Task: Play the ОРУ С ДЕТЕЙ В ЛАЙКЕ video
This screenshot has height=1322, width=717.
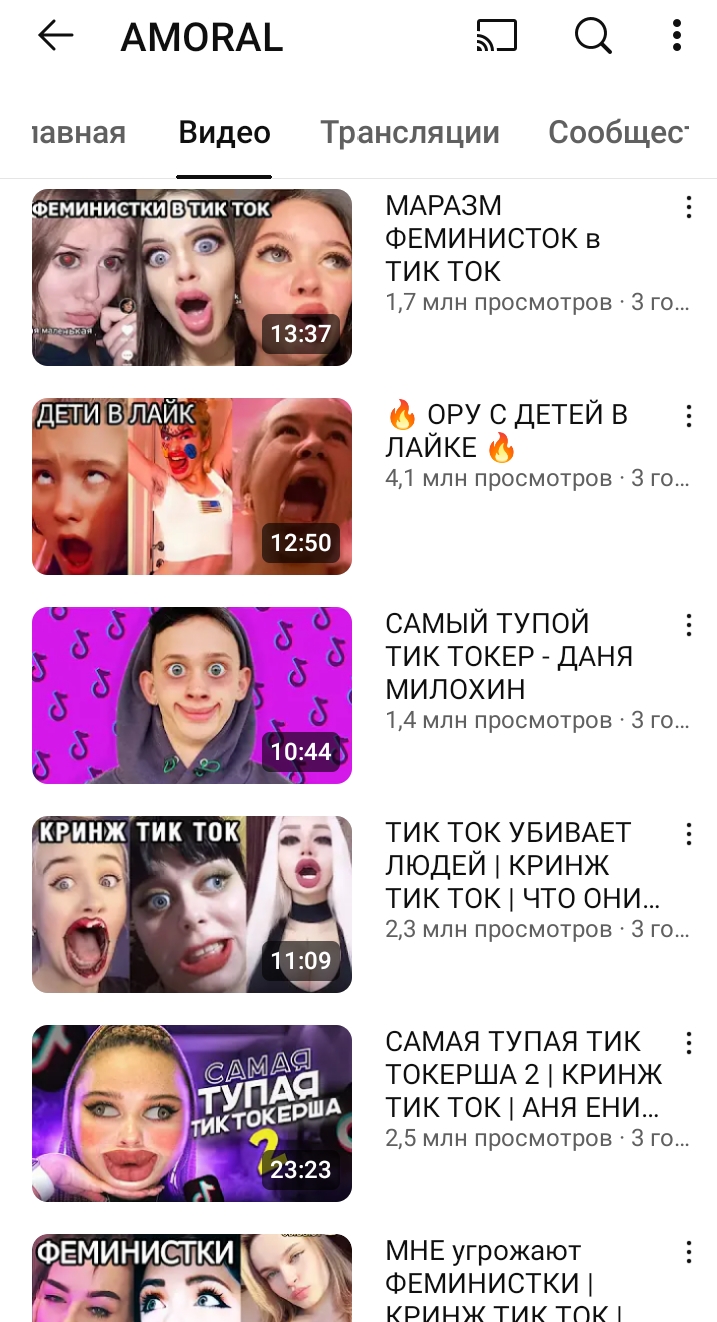Action: (x=192, y=486)
